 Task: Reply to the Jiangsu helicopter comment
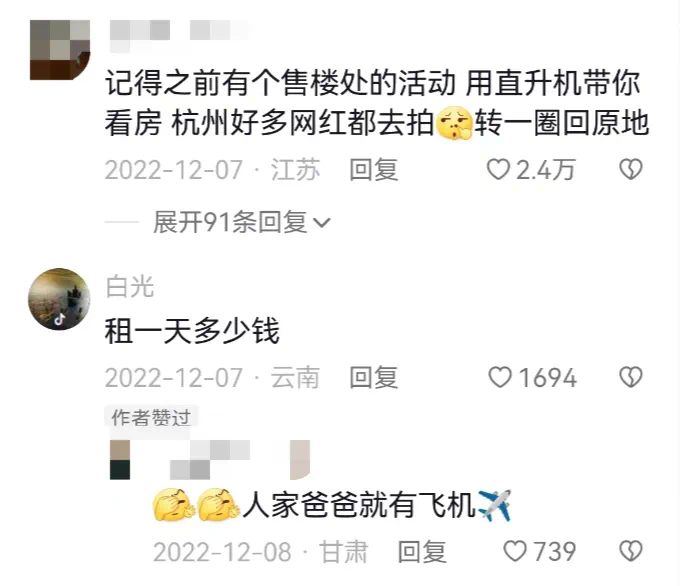(x=374, y=170)
